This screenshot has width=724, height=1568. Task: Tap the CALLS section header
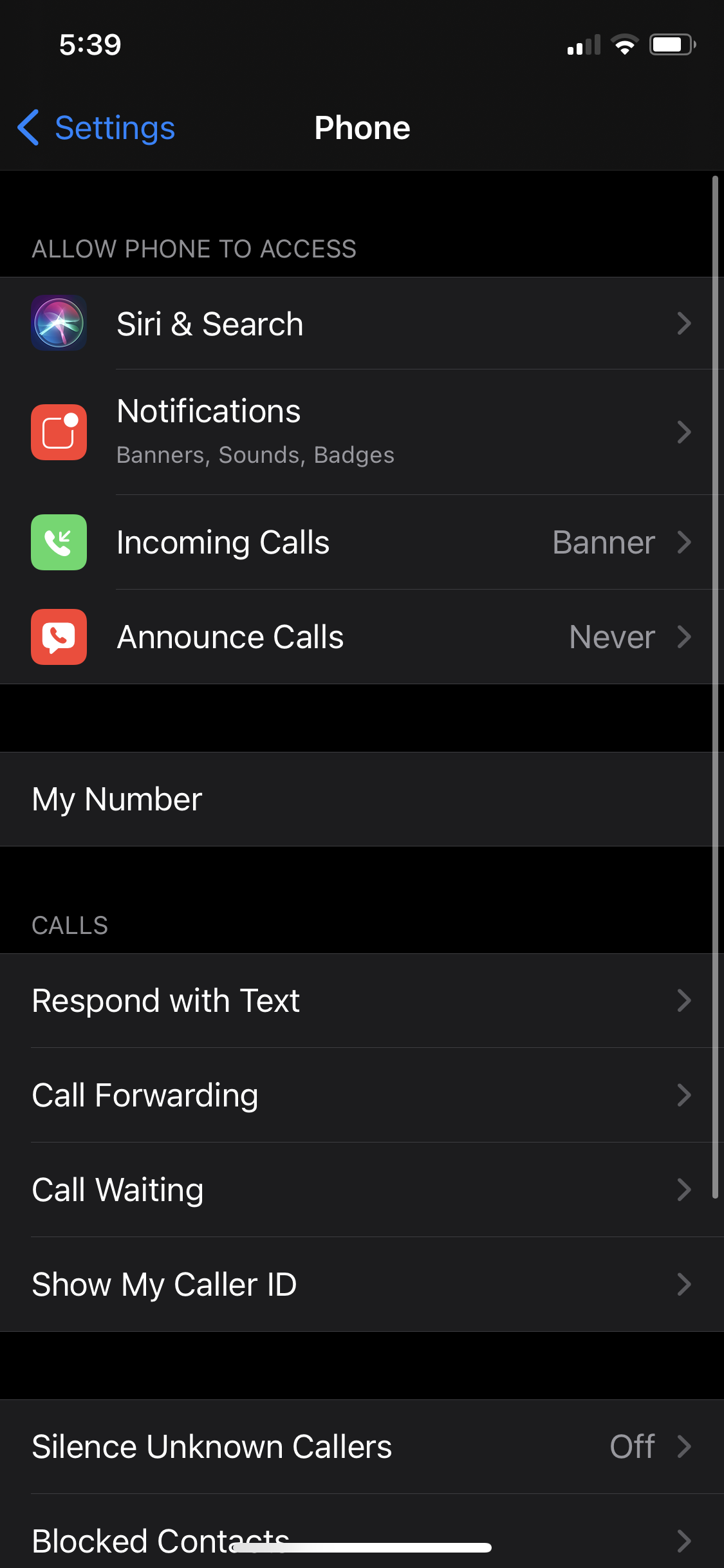[x=70, y=926]
